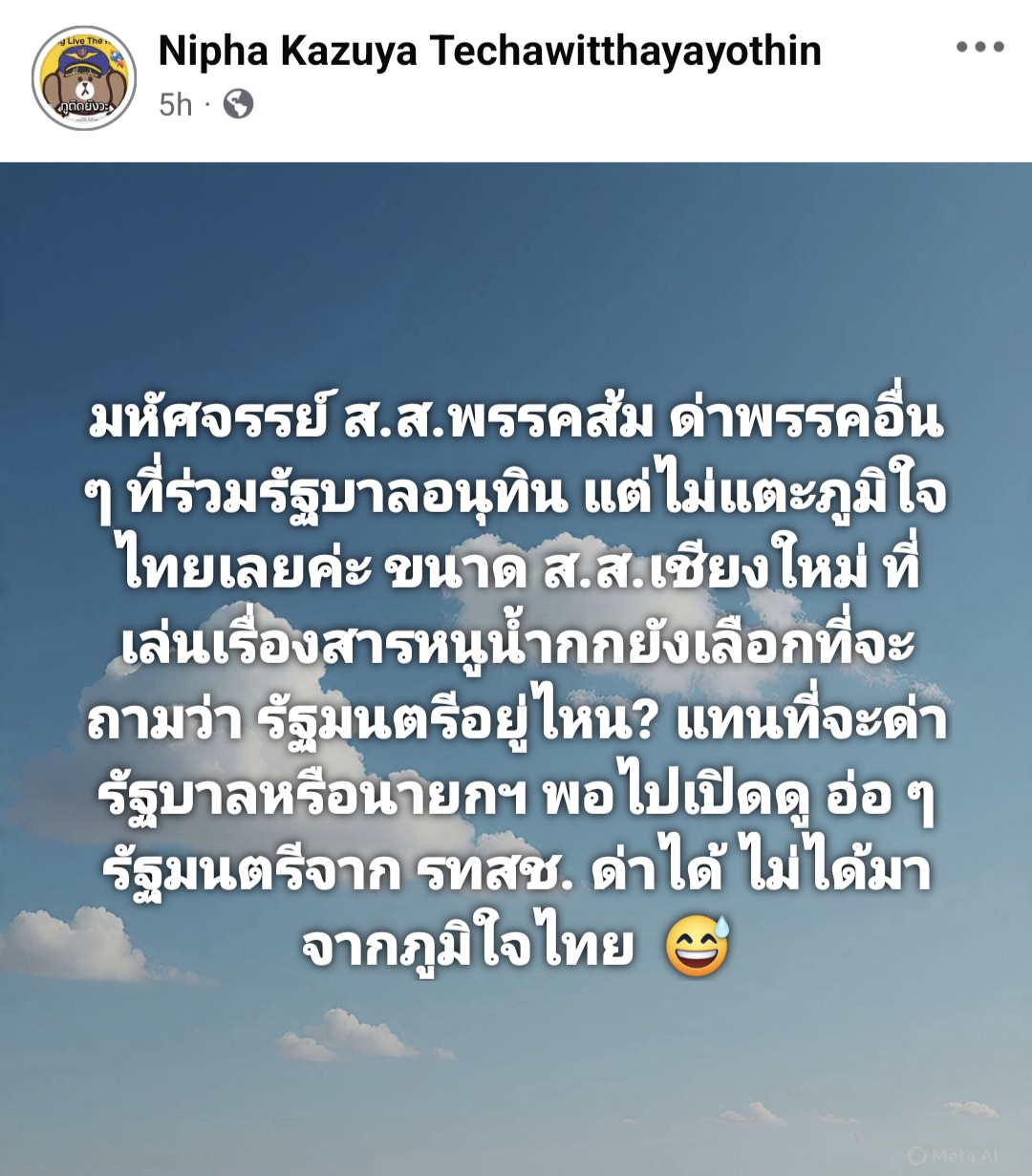1032x1176 pixels.
Task: Click the circle icon beside Meta AI text
Action: tap(917, 1156)
